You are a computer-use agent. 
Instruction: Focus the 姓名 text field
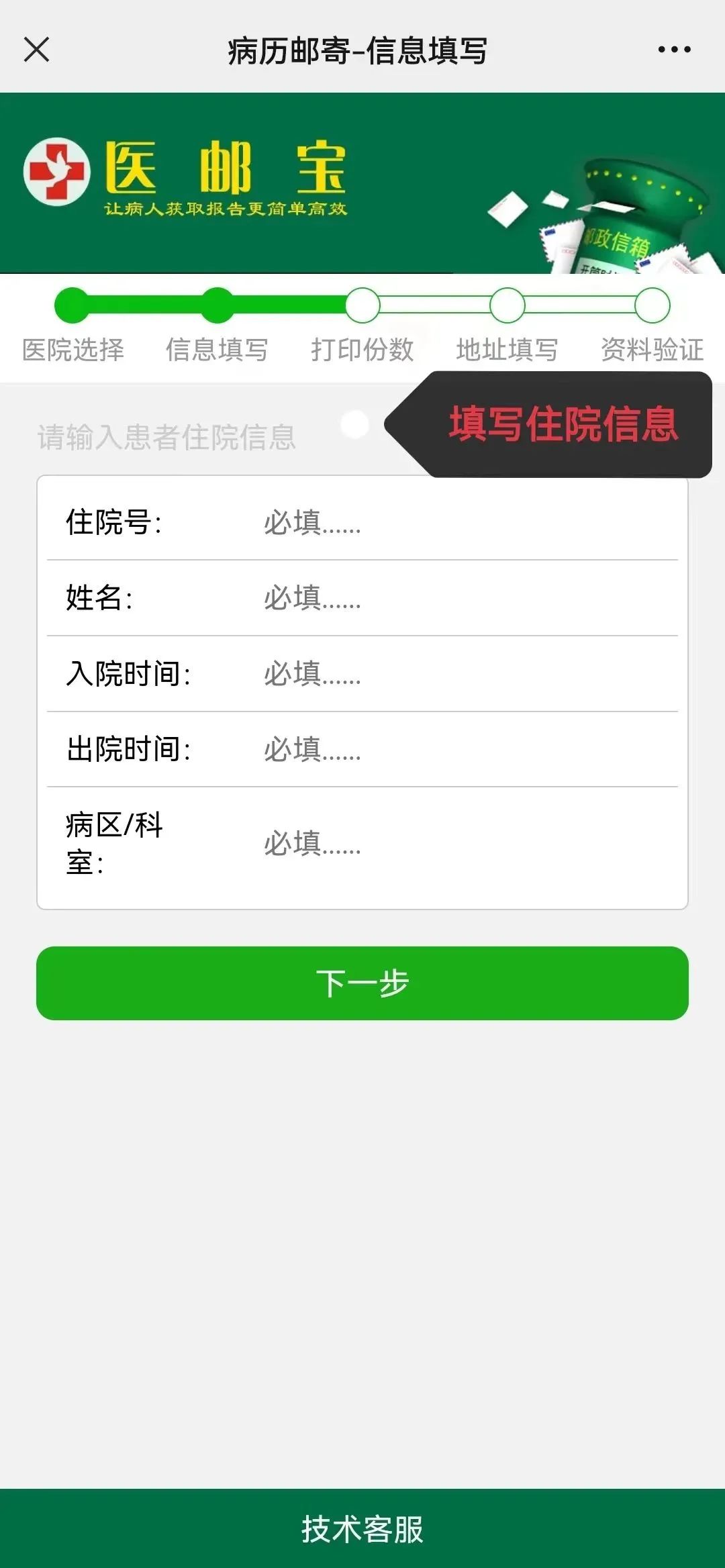[463, 597]
